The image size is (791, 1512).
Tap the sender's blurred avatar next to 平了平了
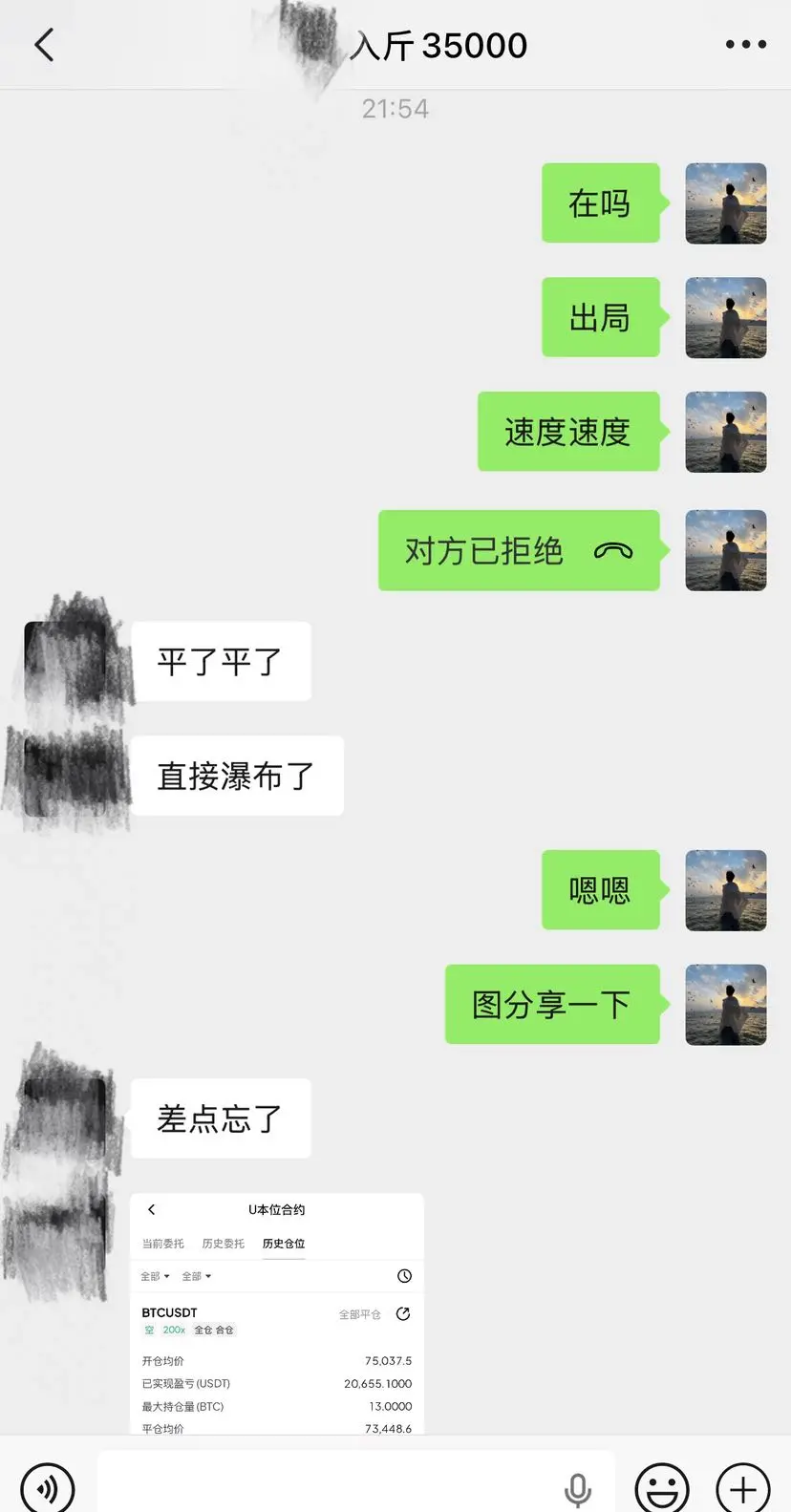65,659
